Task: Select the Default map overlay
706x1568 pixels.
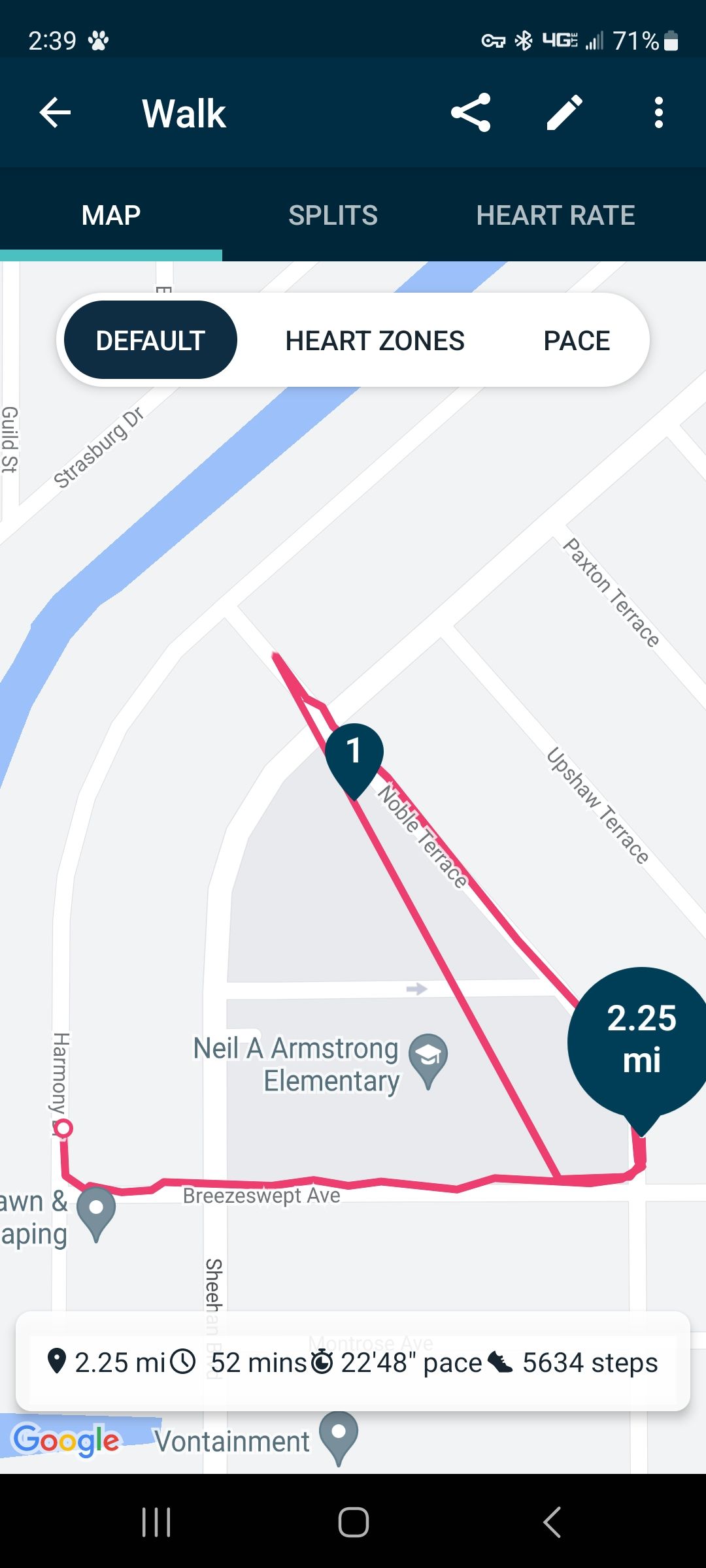Action: click(150, 341)
